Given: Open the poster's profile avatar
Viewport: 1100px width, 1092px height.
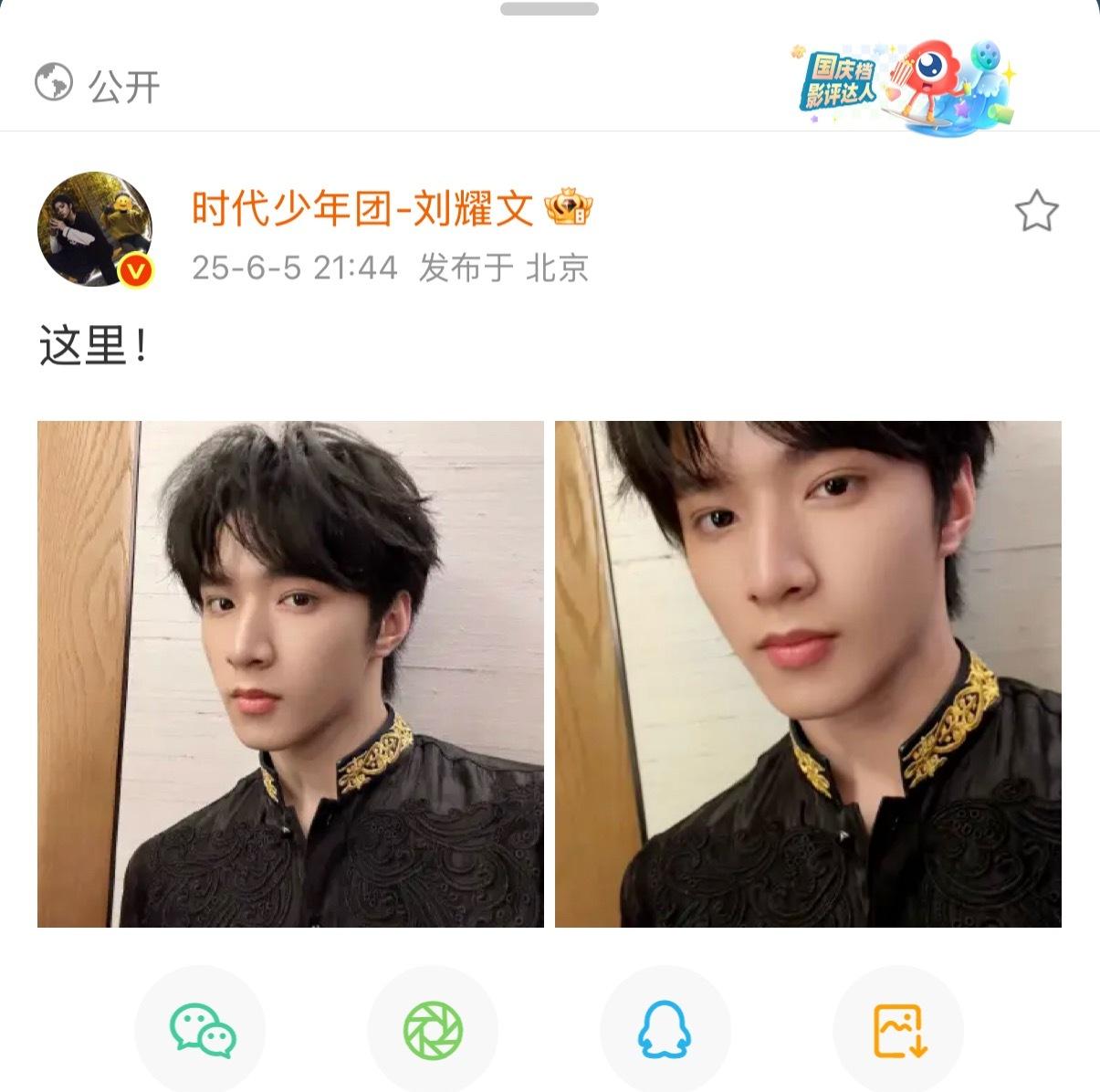Looking at the screenshot, I should 94,229.
